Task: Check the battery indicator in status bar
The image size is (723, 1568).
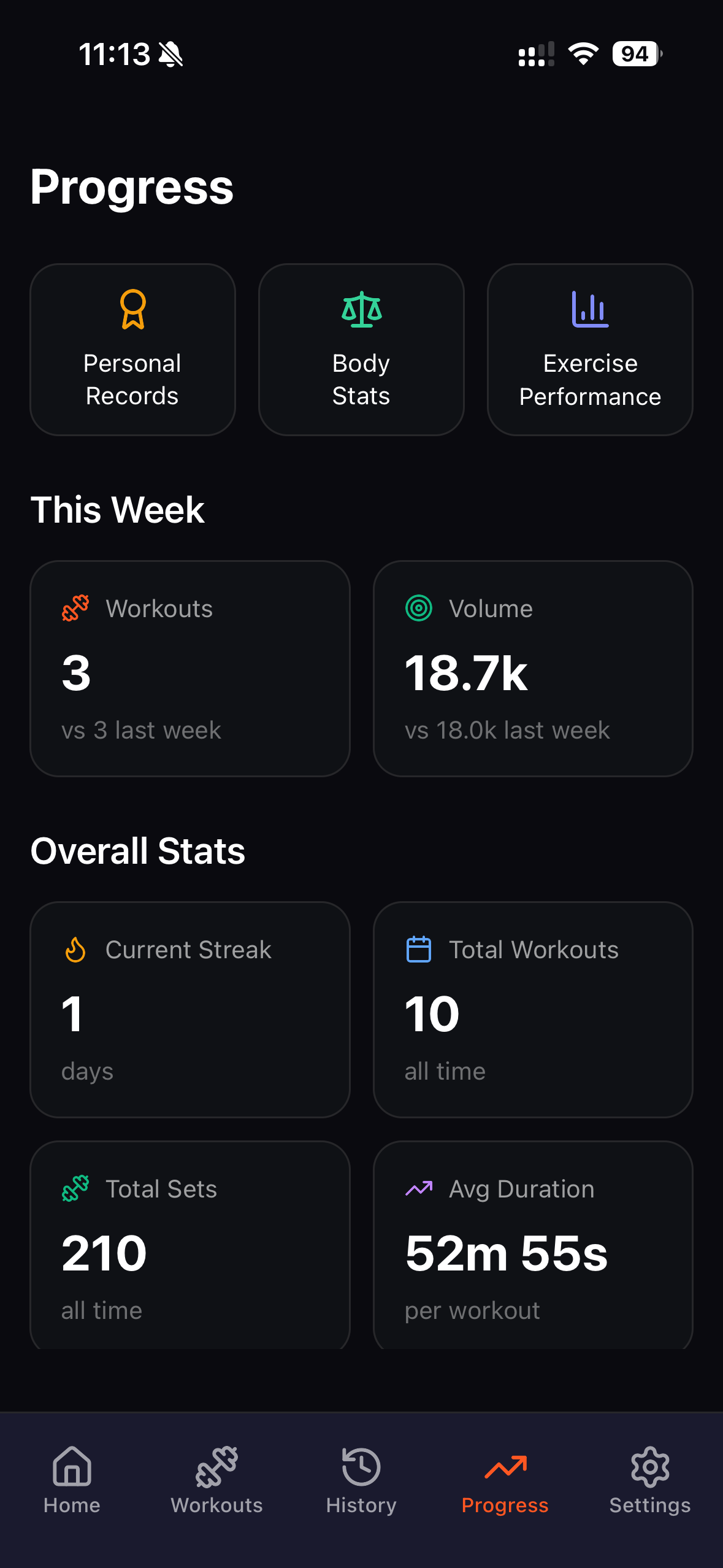Action: pos(635,54)
